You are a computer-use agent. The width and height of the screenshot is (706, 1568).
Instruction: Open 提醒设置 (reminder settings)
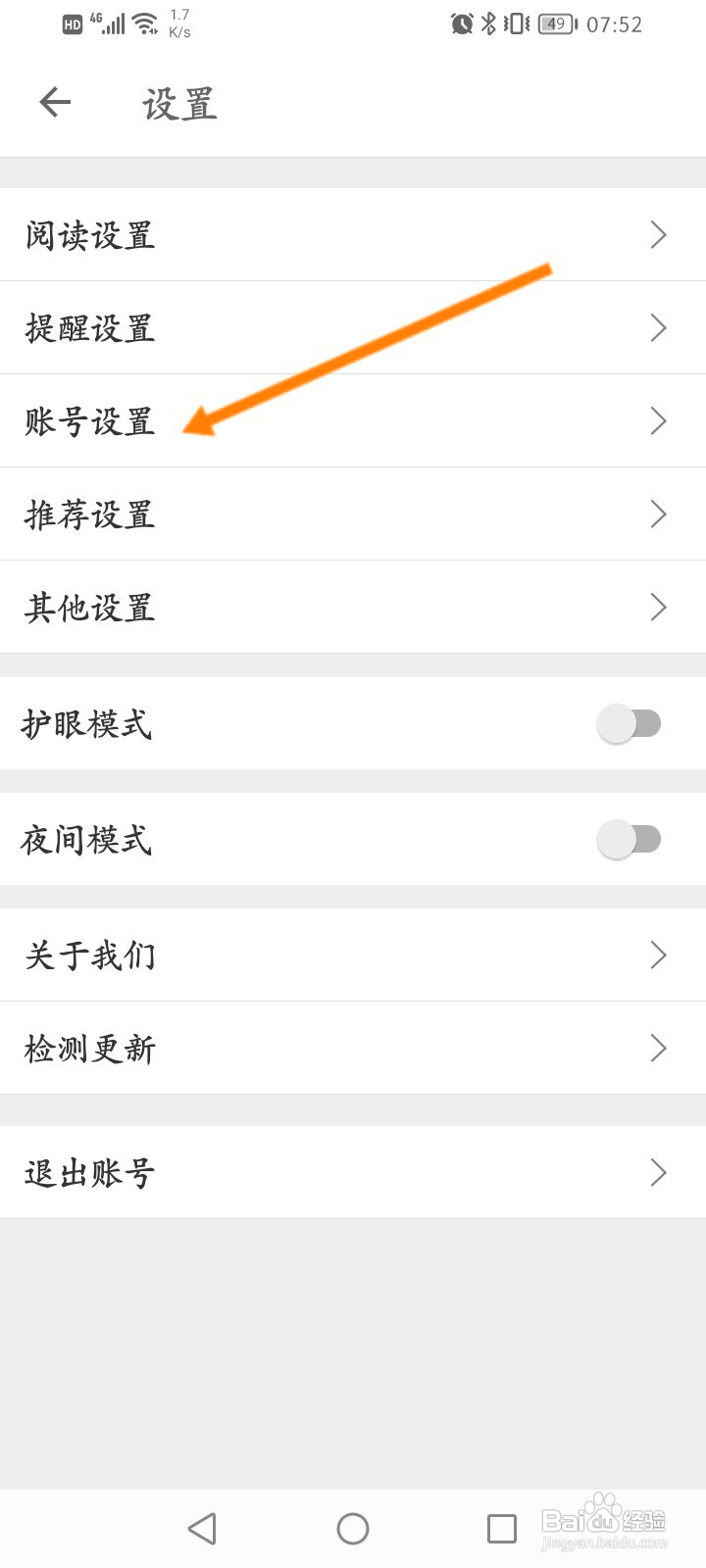353,327
